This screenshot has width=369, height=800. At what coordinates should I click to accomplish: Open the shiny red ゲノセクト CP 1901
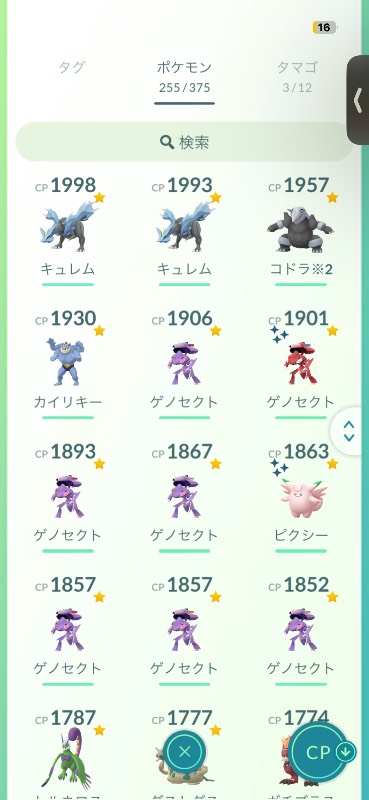301,363
